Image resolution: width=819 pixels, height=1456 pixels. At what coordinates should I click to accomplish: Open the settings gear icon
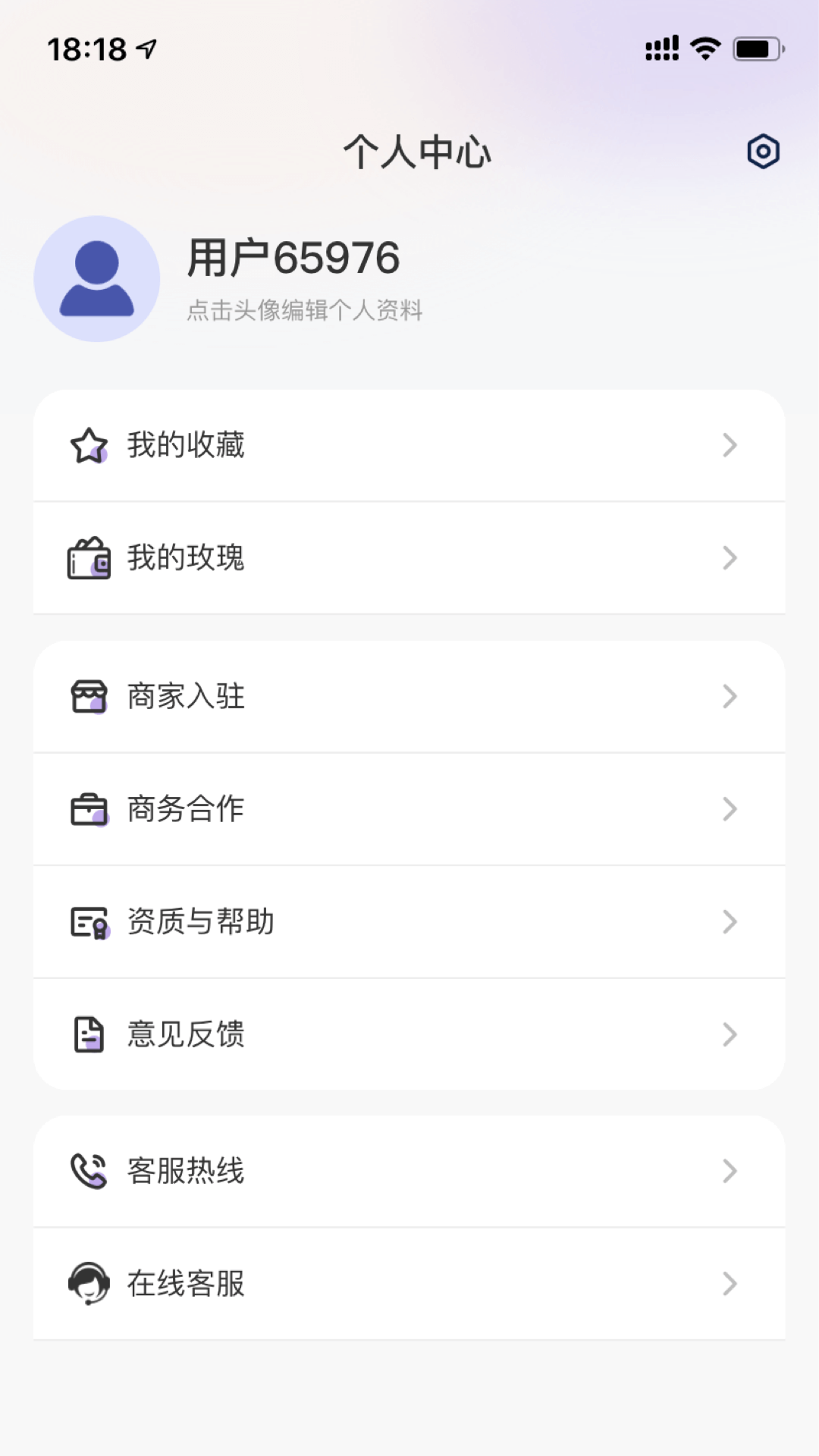(x=763, y=152)
